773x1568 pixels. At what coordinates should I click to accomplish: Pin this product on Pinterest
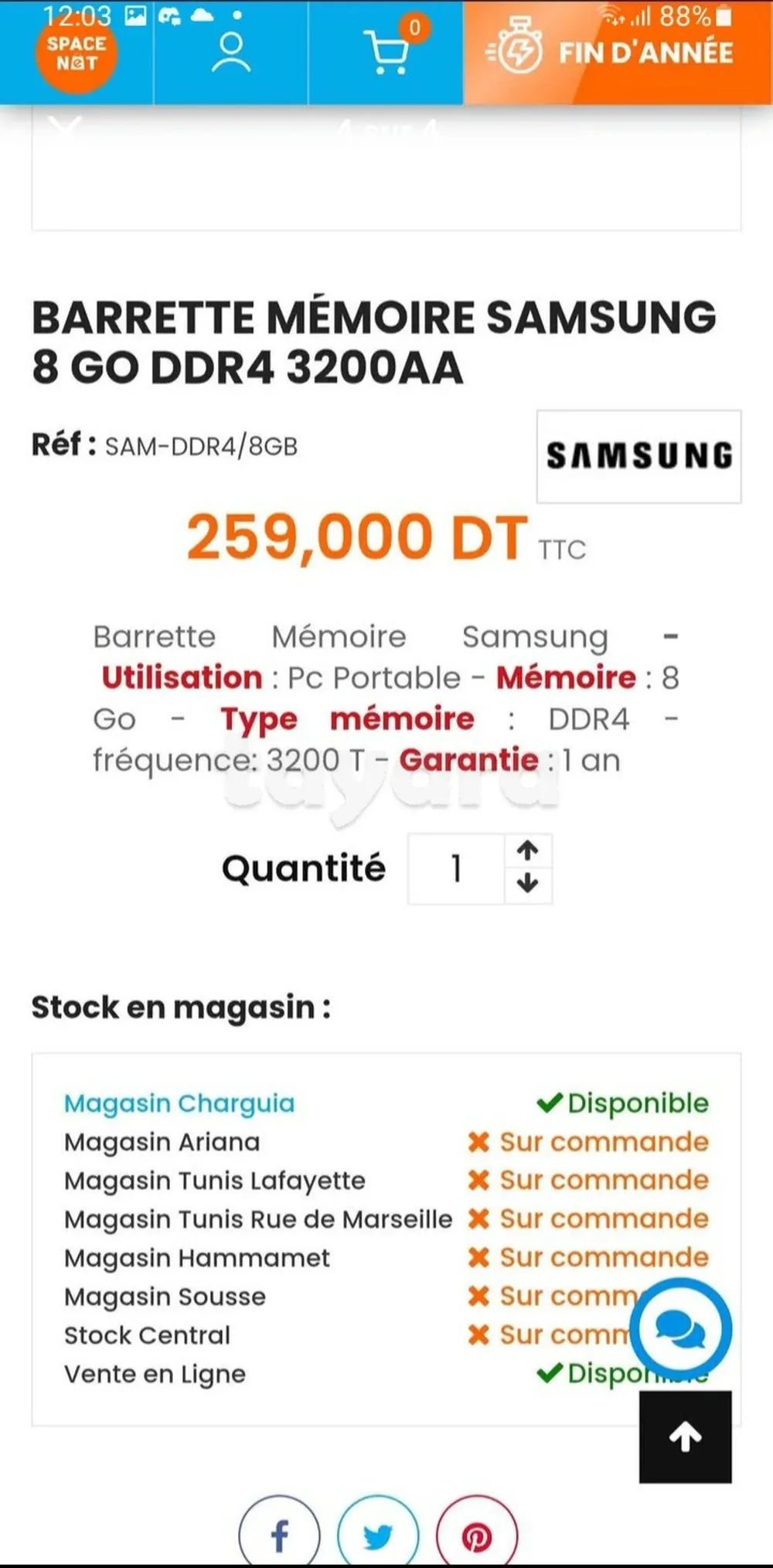pyautogui.click(x=477, y=1536)
